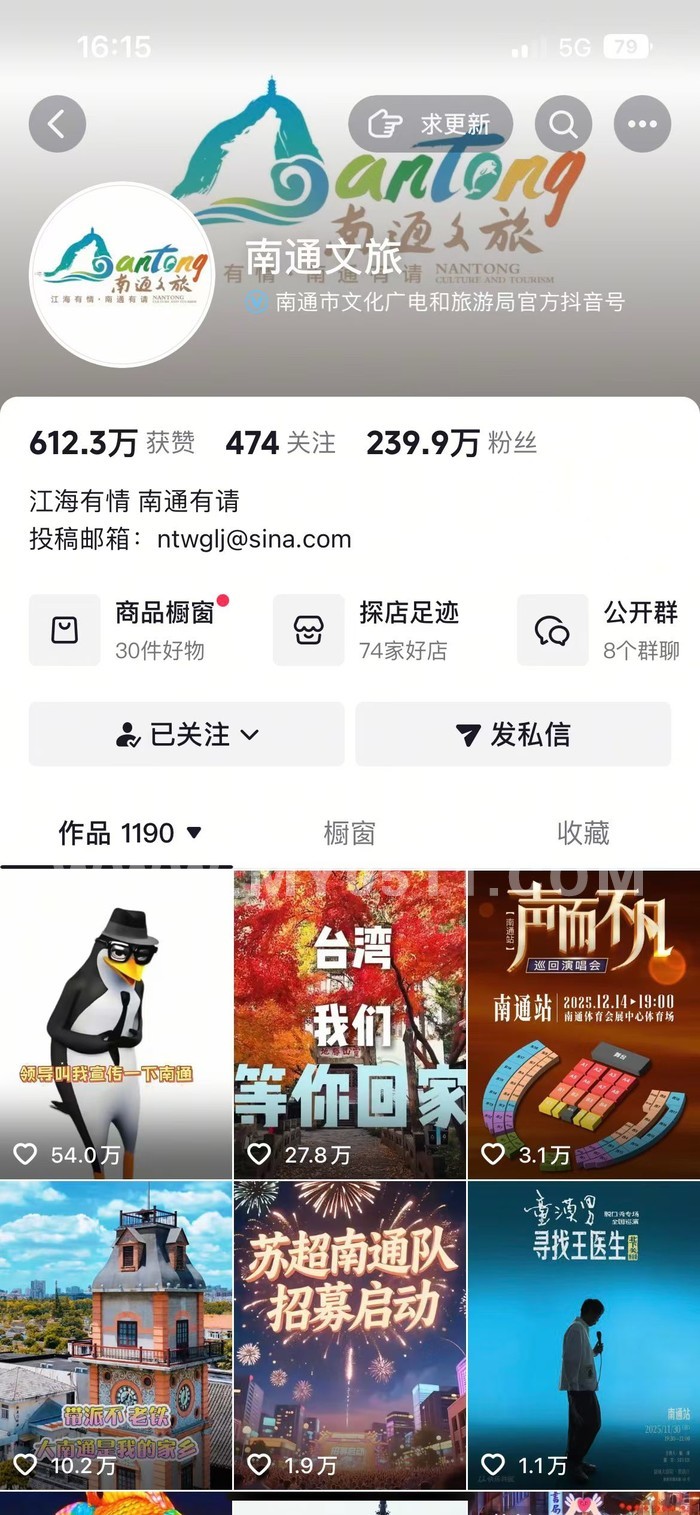Switch to the 收藏 favorites tab
This screenshot has height=1515, width=700.
coord(583,833)
